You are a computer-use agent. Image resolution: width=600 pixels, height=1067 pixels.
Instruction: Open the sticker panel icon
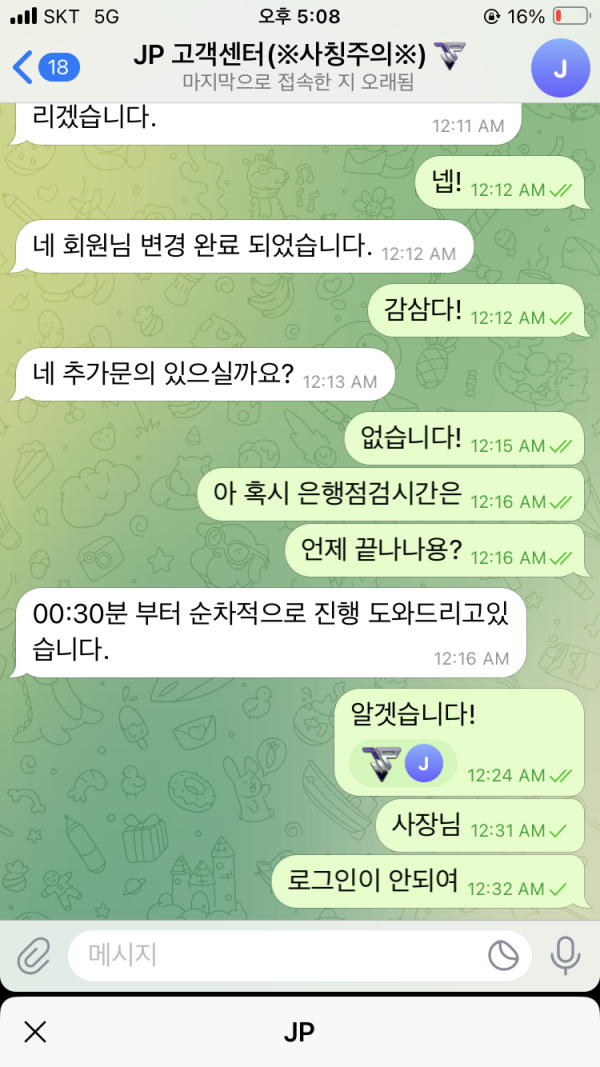pos(503,955)
